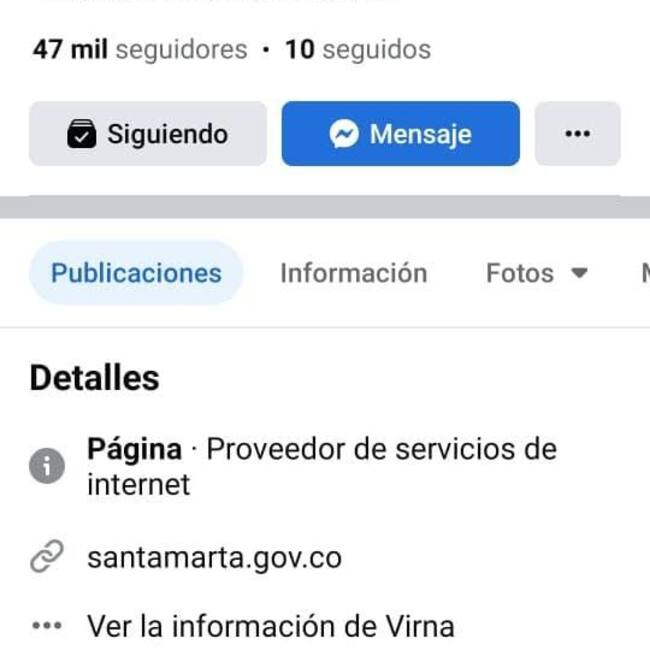
Task: Tap the Siguiendo button
Action: coord(148,134)
